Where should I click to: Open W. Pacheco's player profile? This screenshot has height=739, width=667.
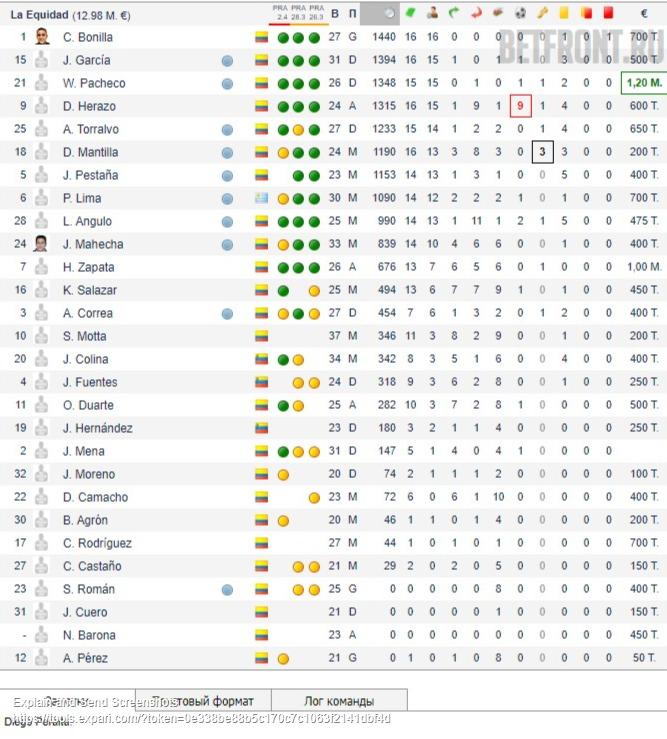[94, 83]
